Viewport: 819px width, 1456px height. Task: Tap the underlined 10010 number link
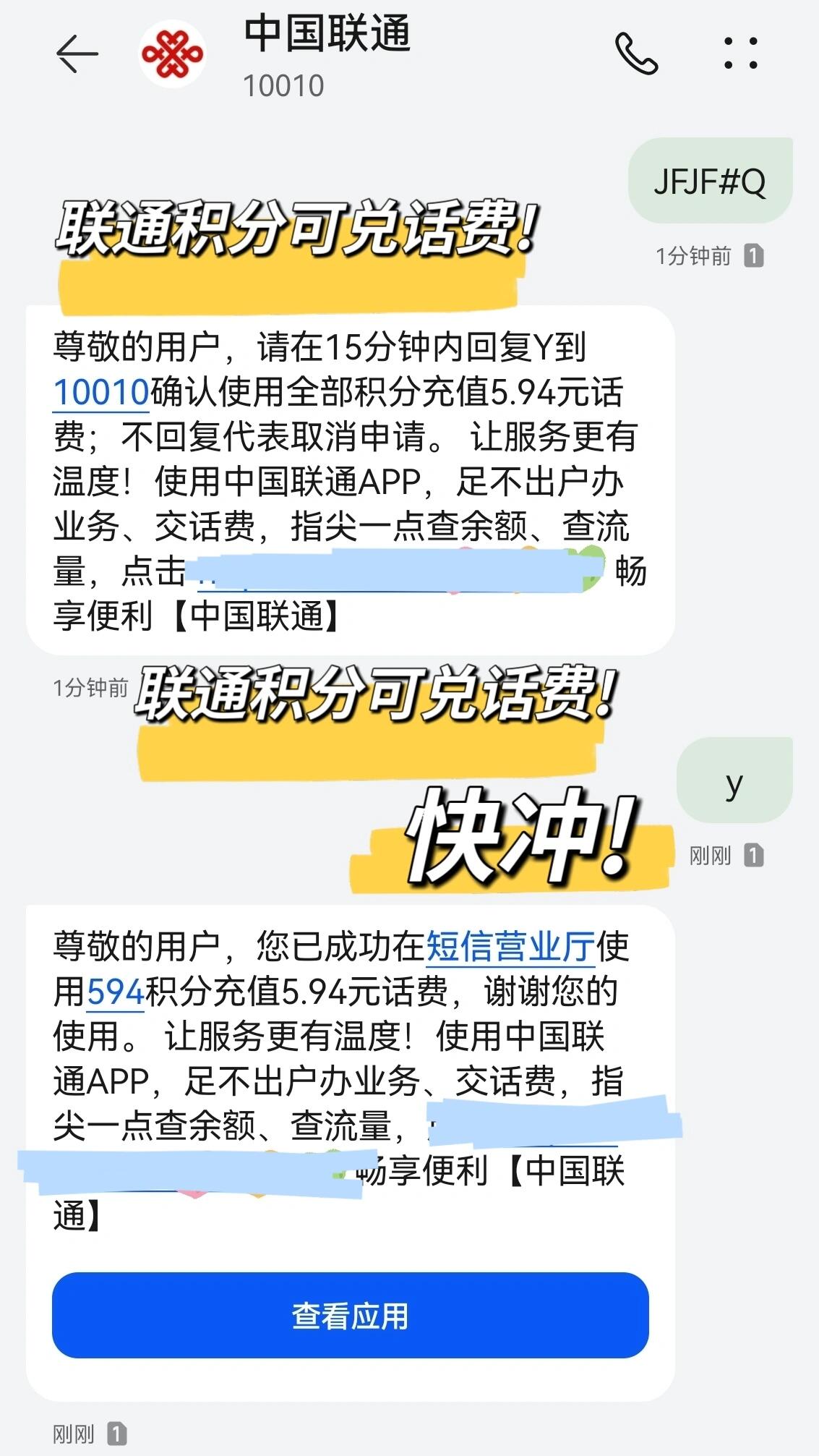101,393
